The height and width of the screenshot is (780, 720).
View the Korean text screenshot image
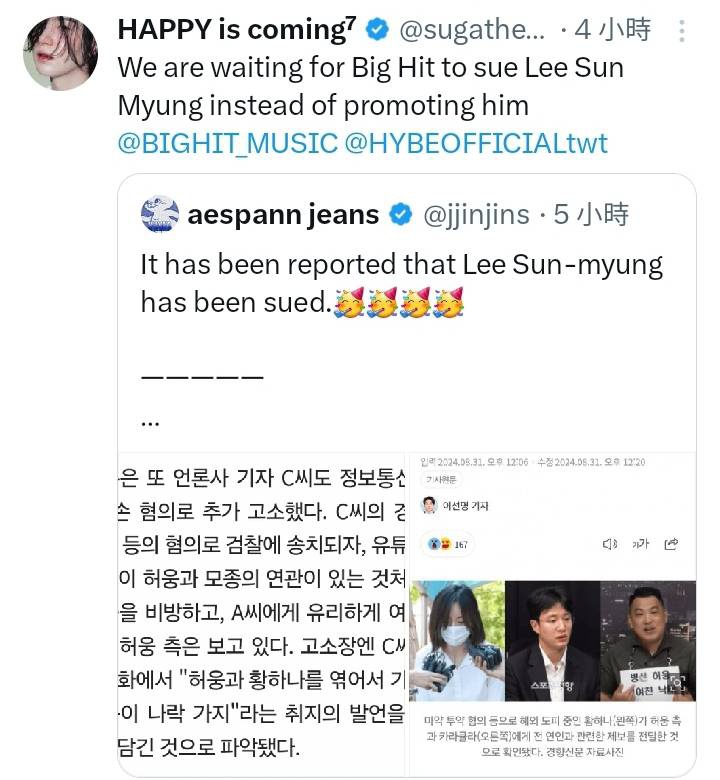[263, 612]
